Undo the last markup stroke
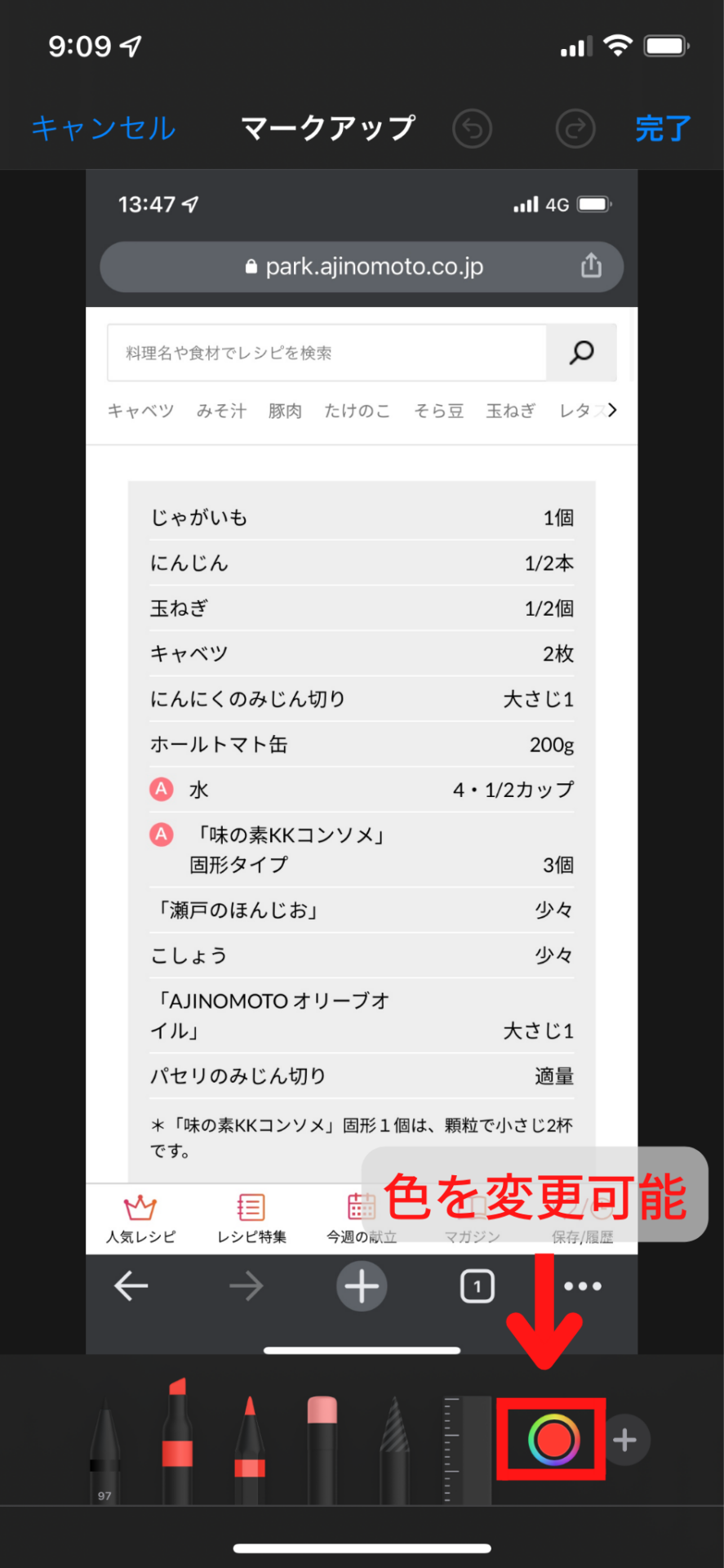724x1568 pixels. (473, 128)
